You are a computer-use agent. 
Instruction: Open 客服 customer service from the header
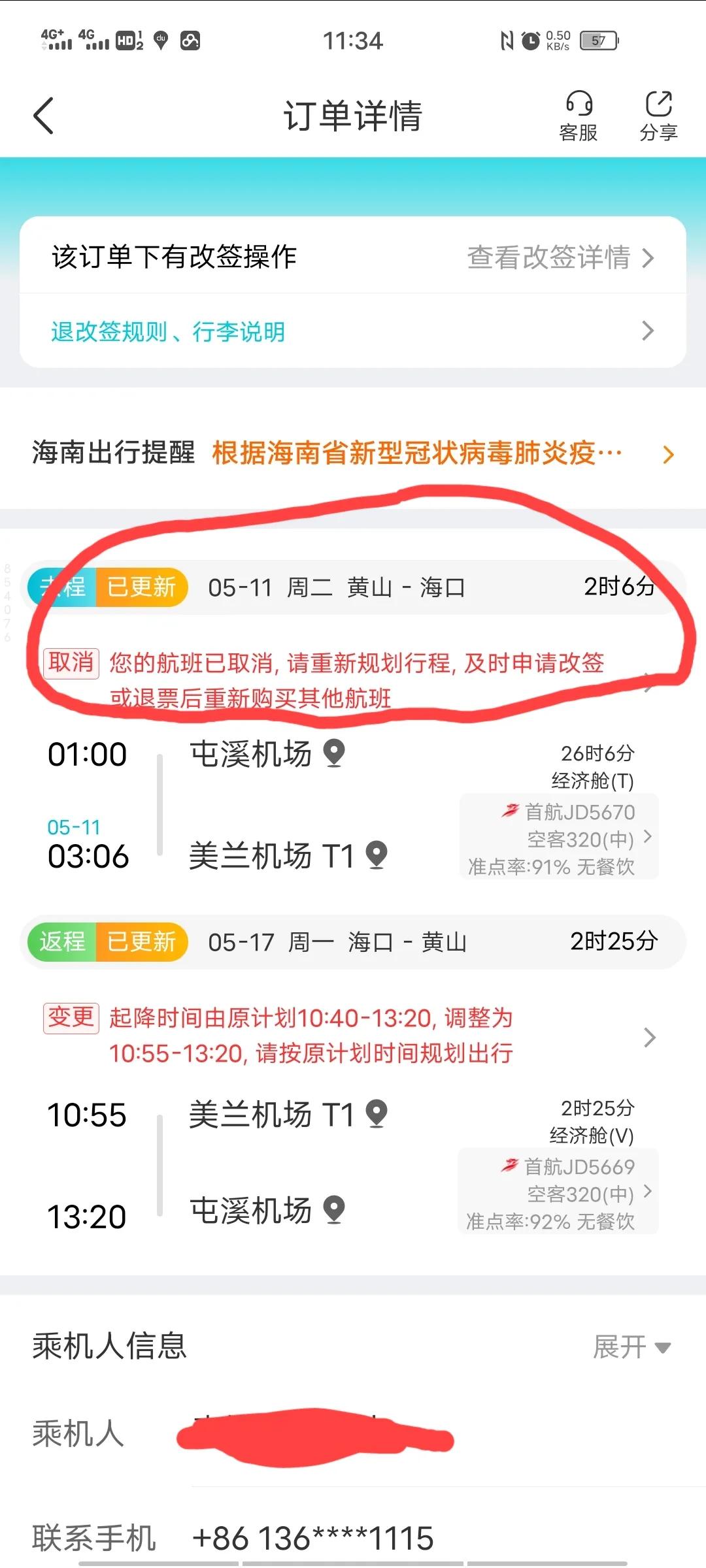coord(578,115)
